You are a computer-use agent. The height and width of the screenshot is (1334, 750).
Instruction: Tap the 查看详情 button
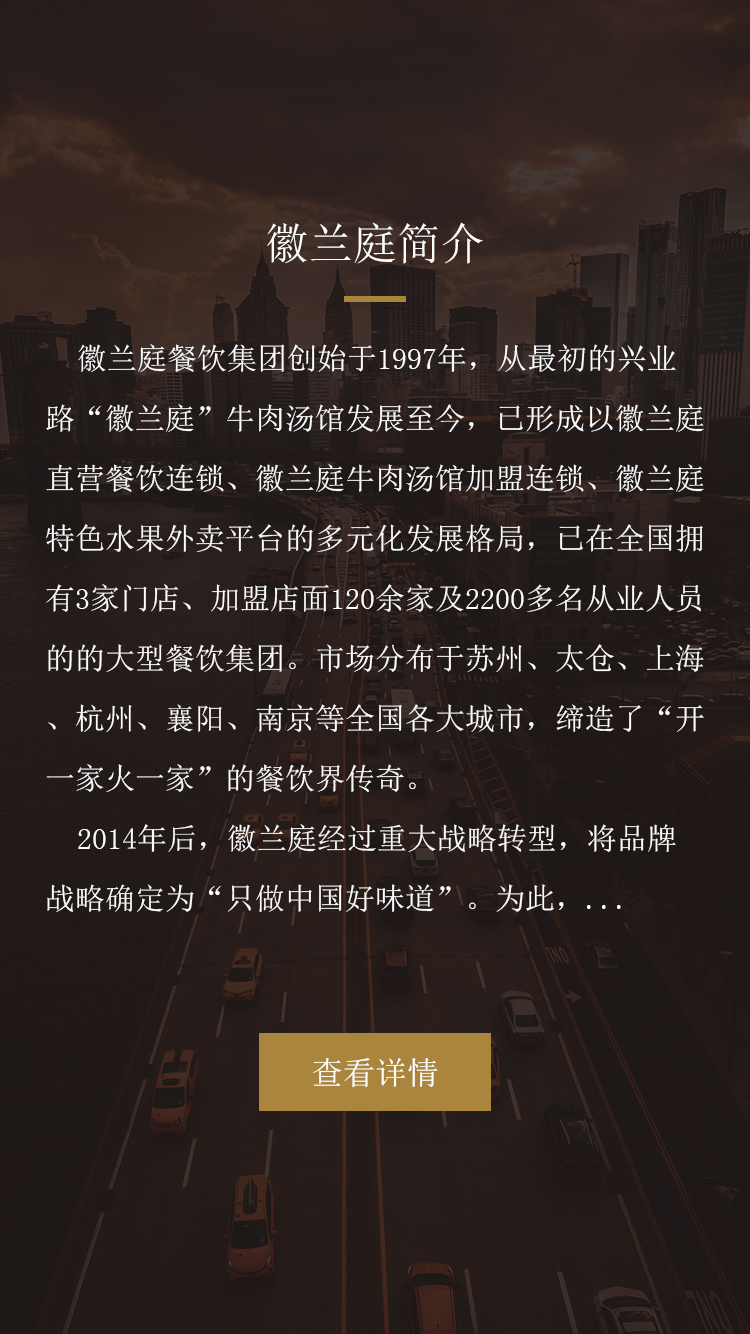click(375, 1072)
